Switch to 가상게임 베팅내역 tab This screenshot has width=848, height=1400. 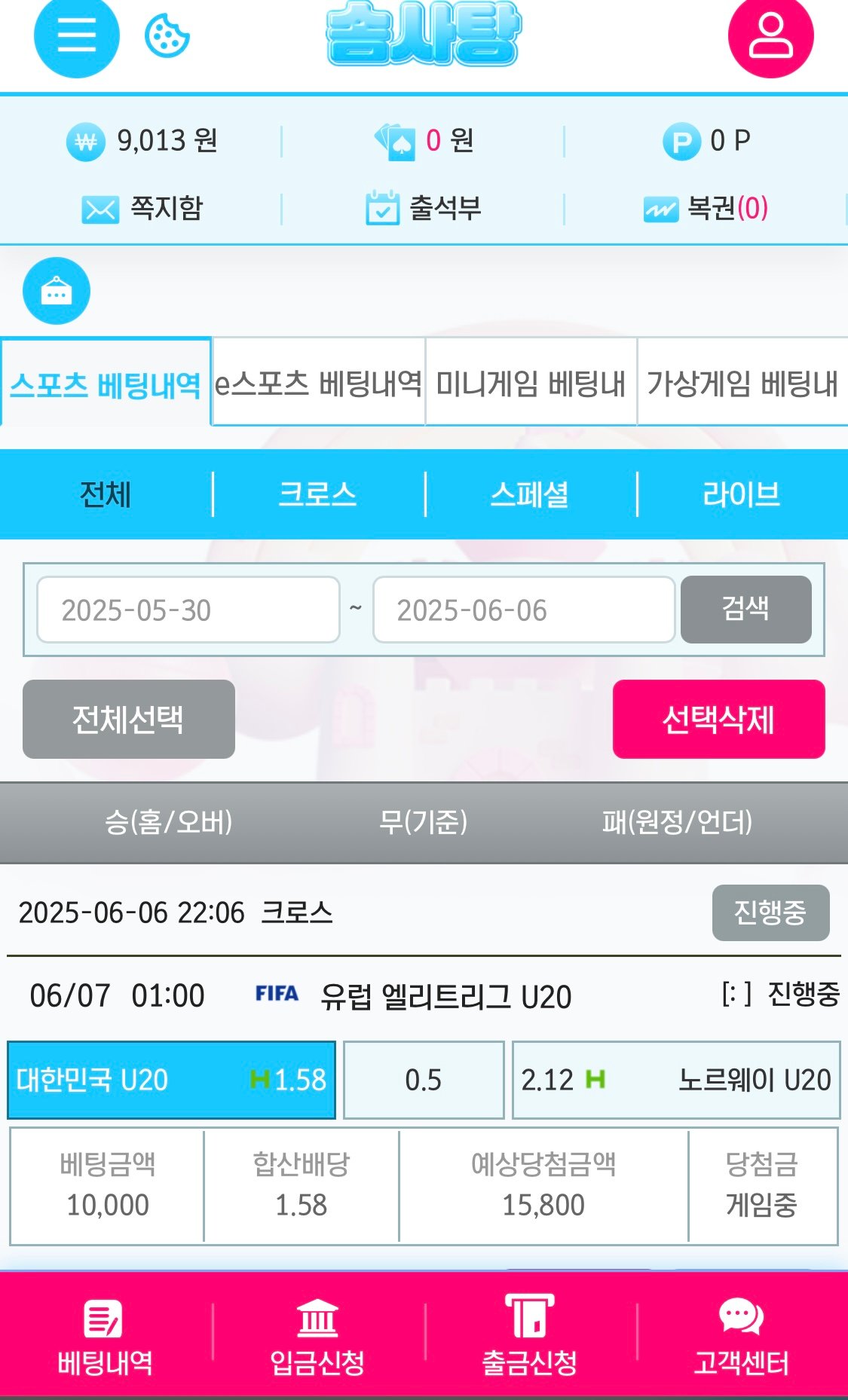742,383
